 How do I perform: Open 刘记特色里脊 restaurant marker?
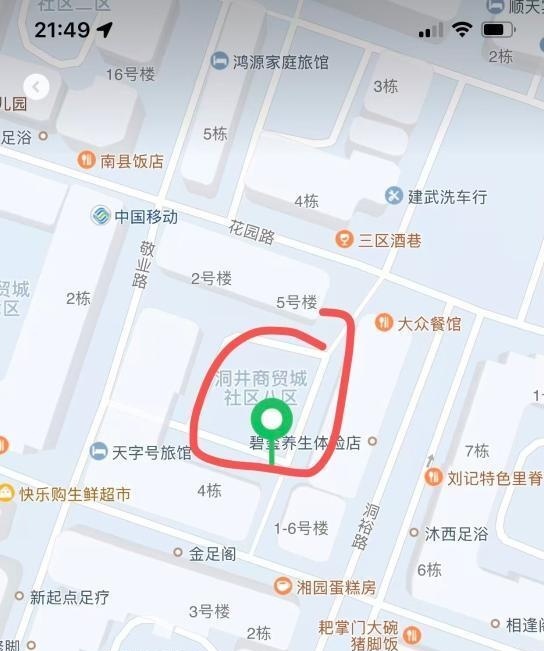[434, 477]
